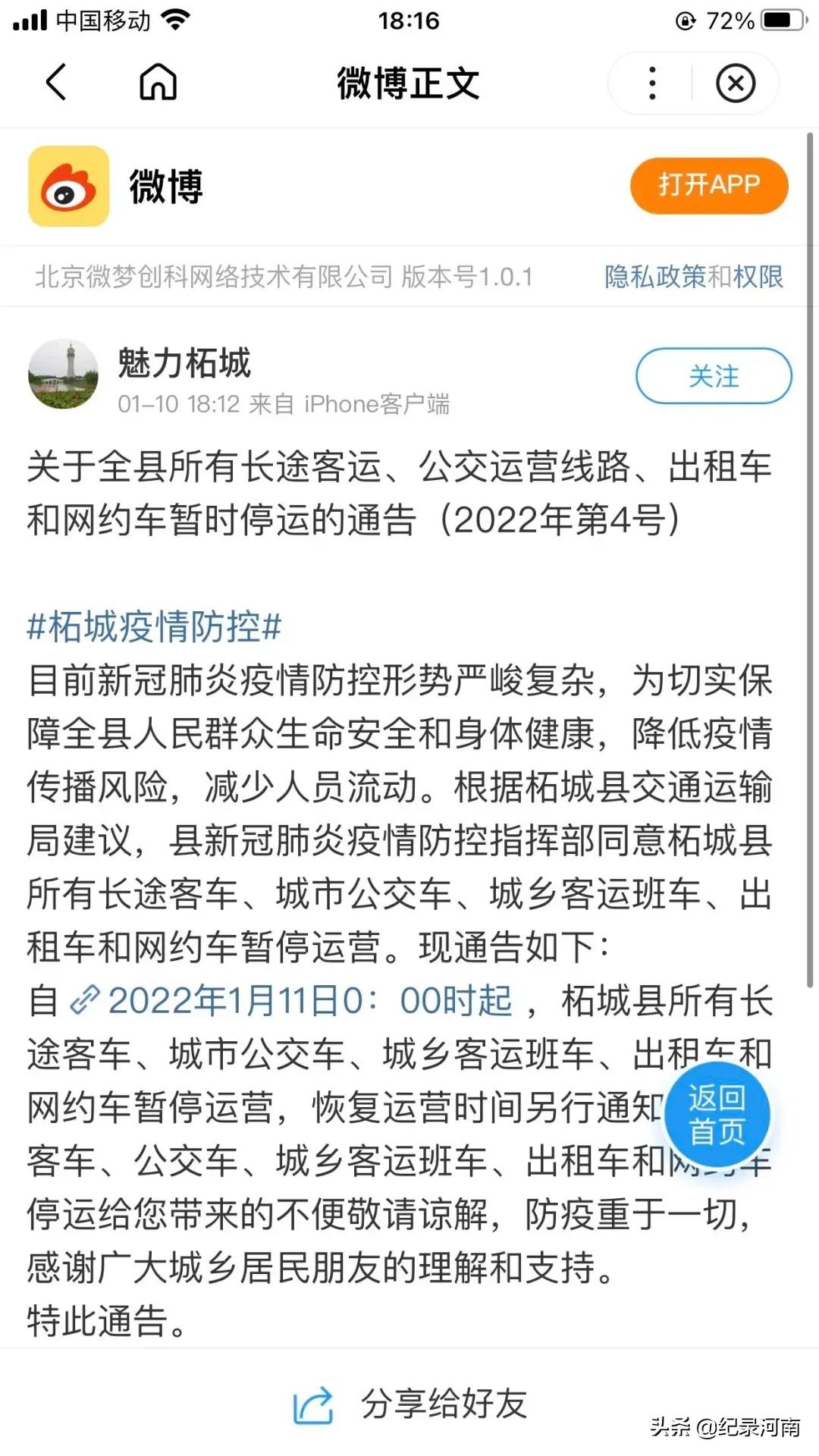Viewport: 819px width, 1456px height.
Task: Tap the home icon in the header
Action: coord(158,82)
